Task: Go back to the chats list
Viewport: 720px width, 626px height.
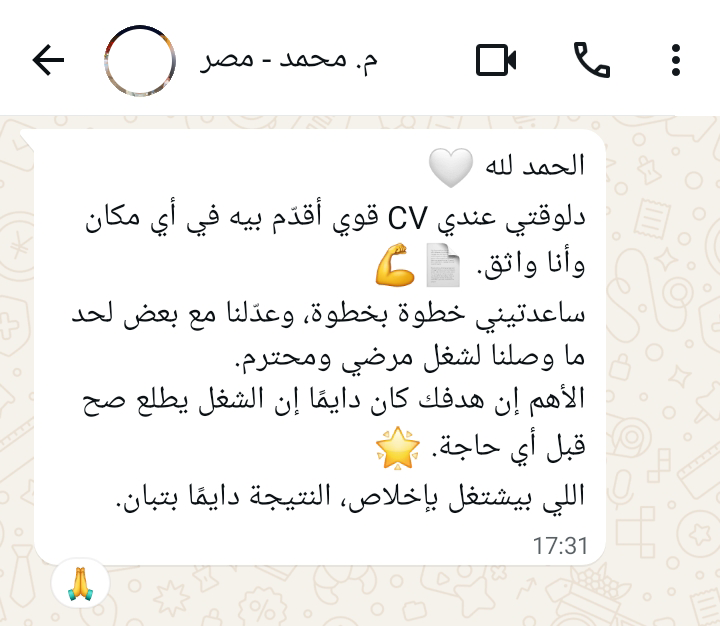Action: click(47, 60)
